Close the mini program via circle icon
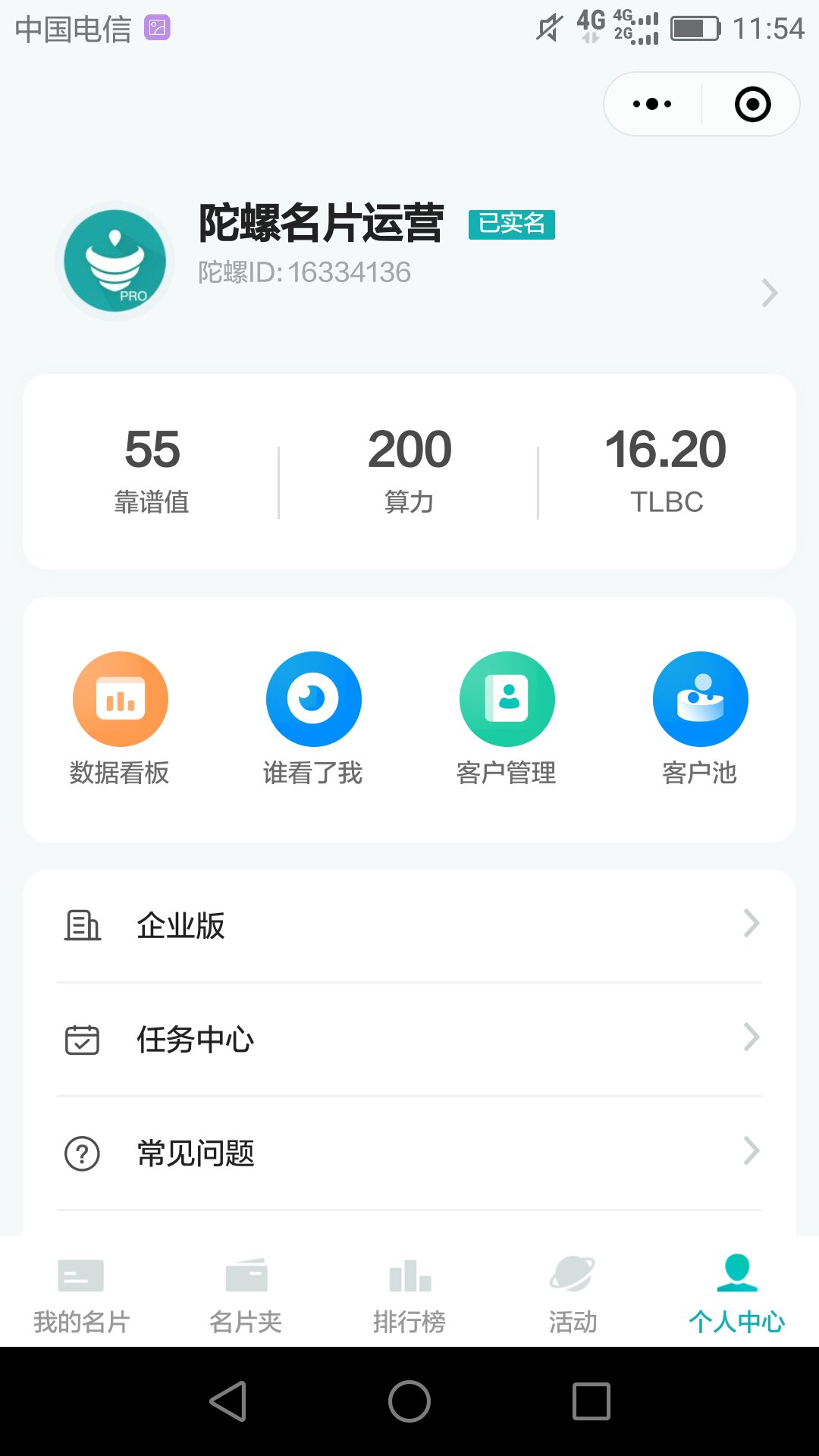Screen dimensions: 819x1456 point(752,104)
